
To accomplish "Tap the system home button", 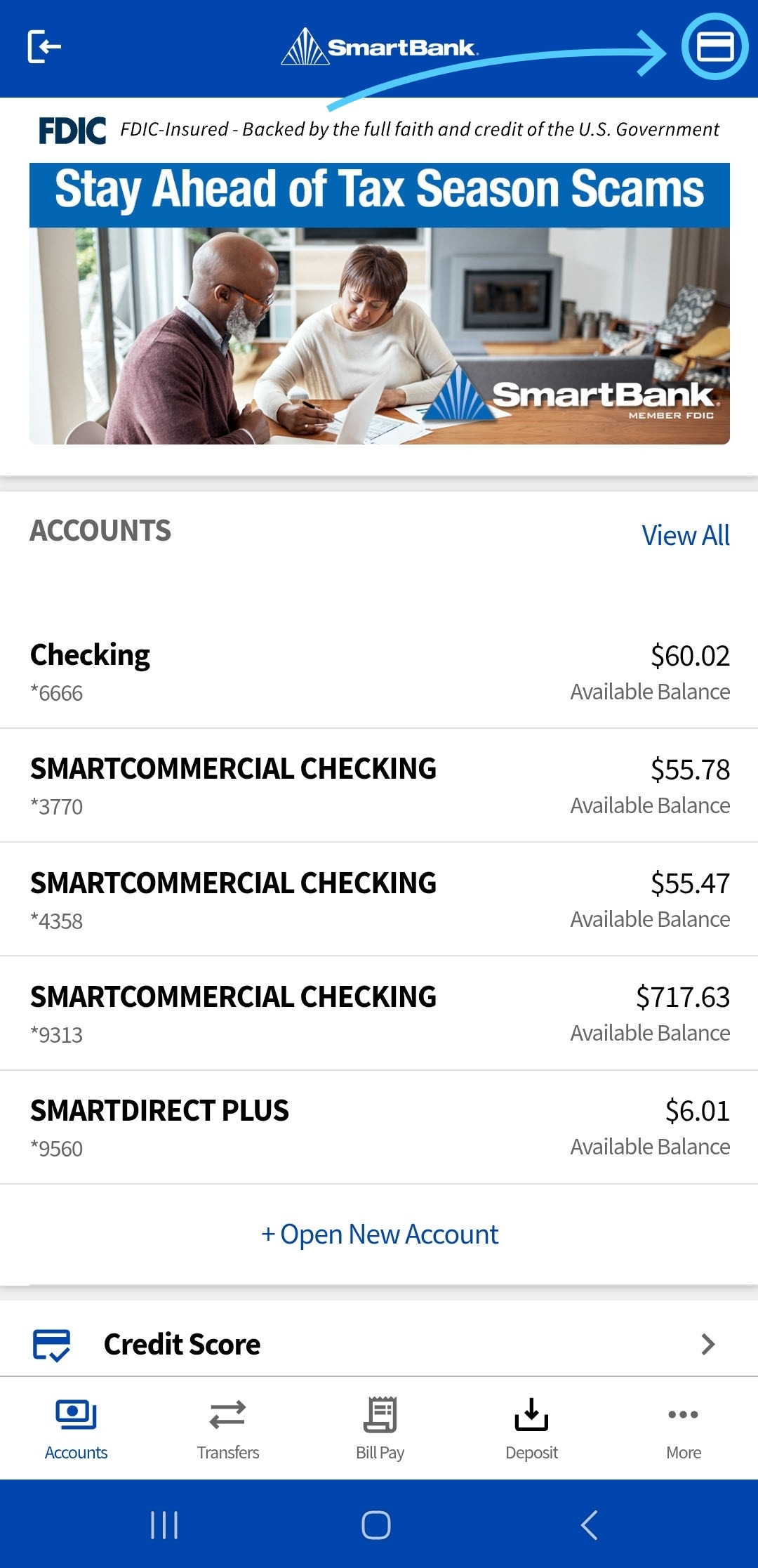I will point(376,1525).
